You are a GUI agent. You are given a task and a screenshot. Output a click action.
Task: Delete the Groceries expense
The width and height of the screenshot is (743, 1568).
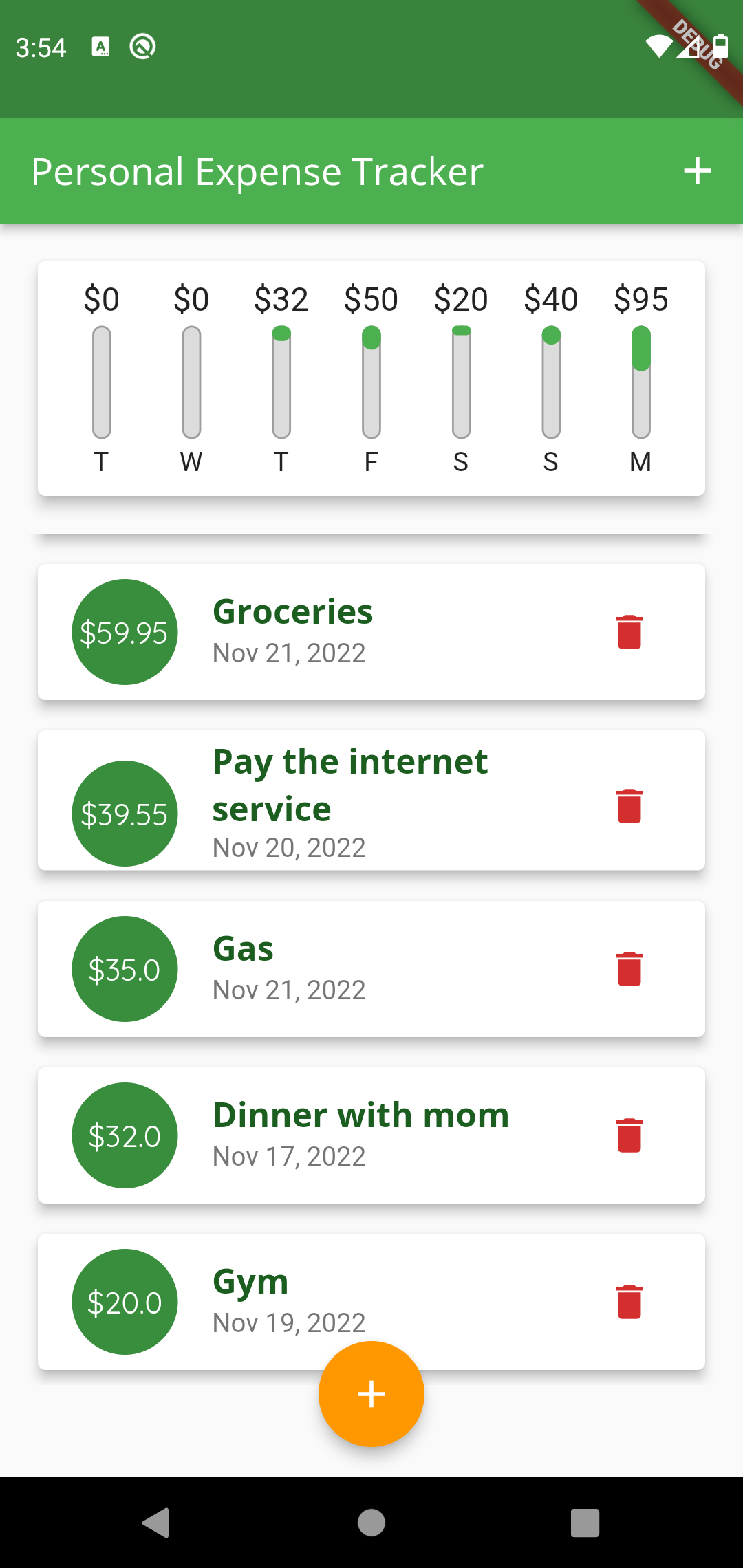tap(629, 631)
